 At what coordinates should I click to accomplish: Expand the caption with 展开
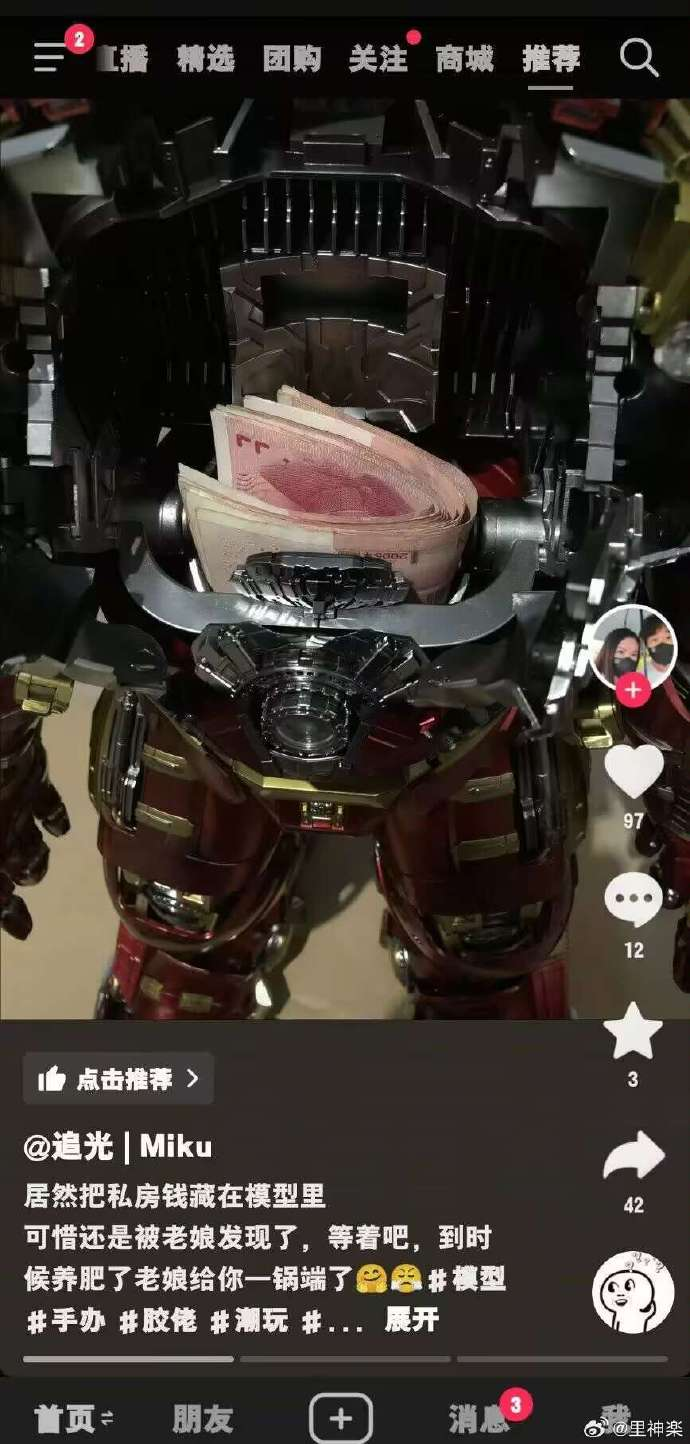point(412,1321)
